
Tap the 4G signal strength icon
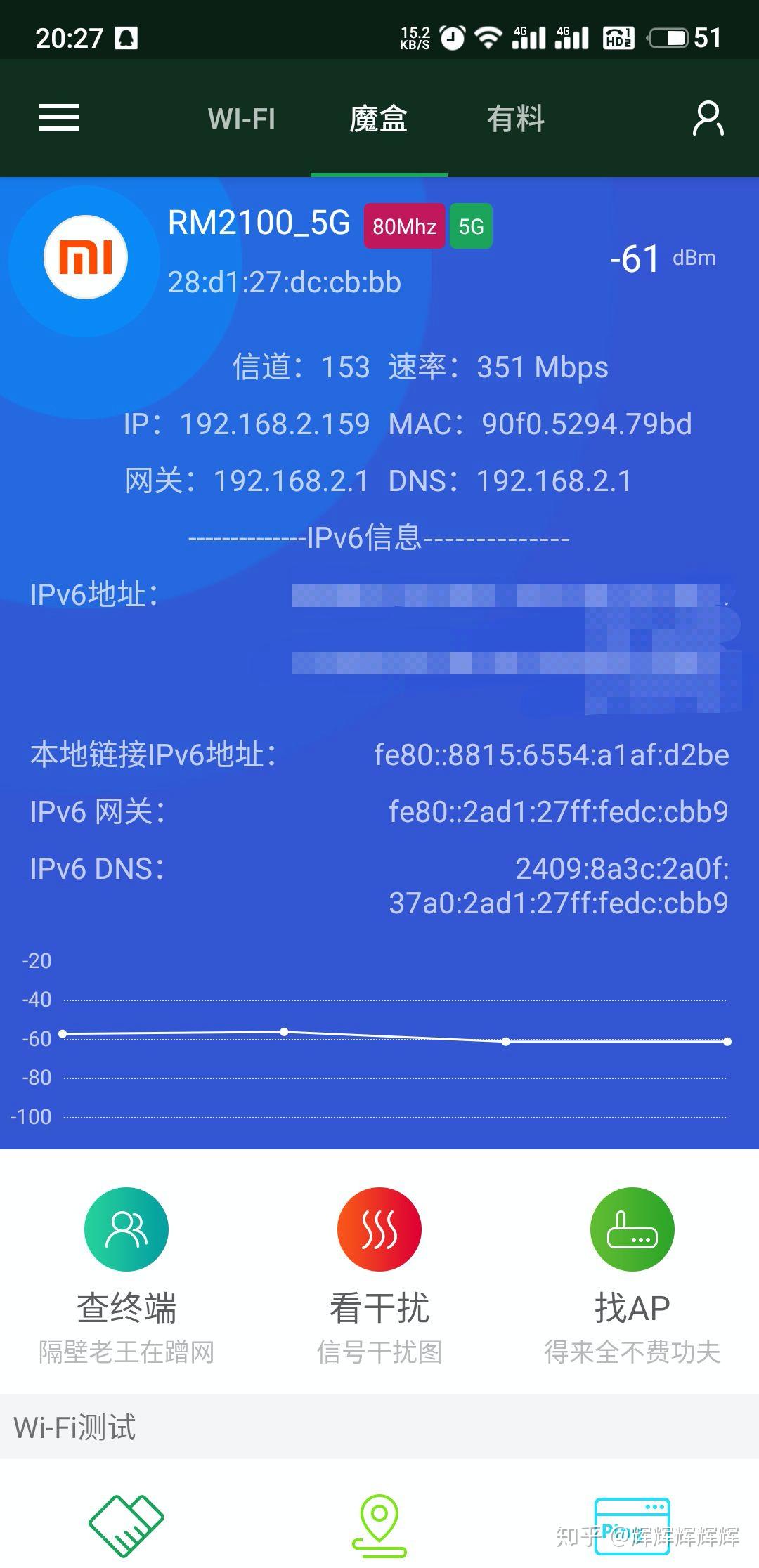528,39
